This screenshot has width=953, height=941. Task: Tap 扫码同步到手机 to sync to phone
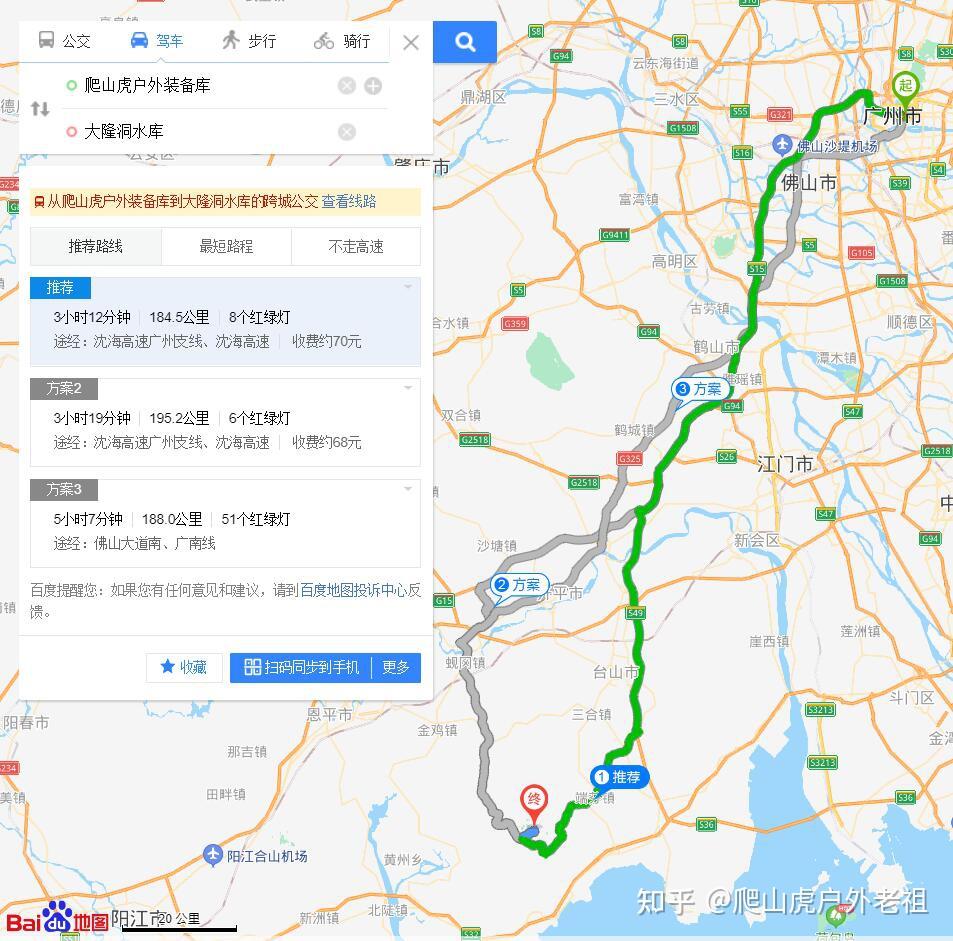click(x=302, y=667)
